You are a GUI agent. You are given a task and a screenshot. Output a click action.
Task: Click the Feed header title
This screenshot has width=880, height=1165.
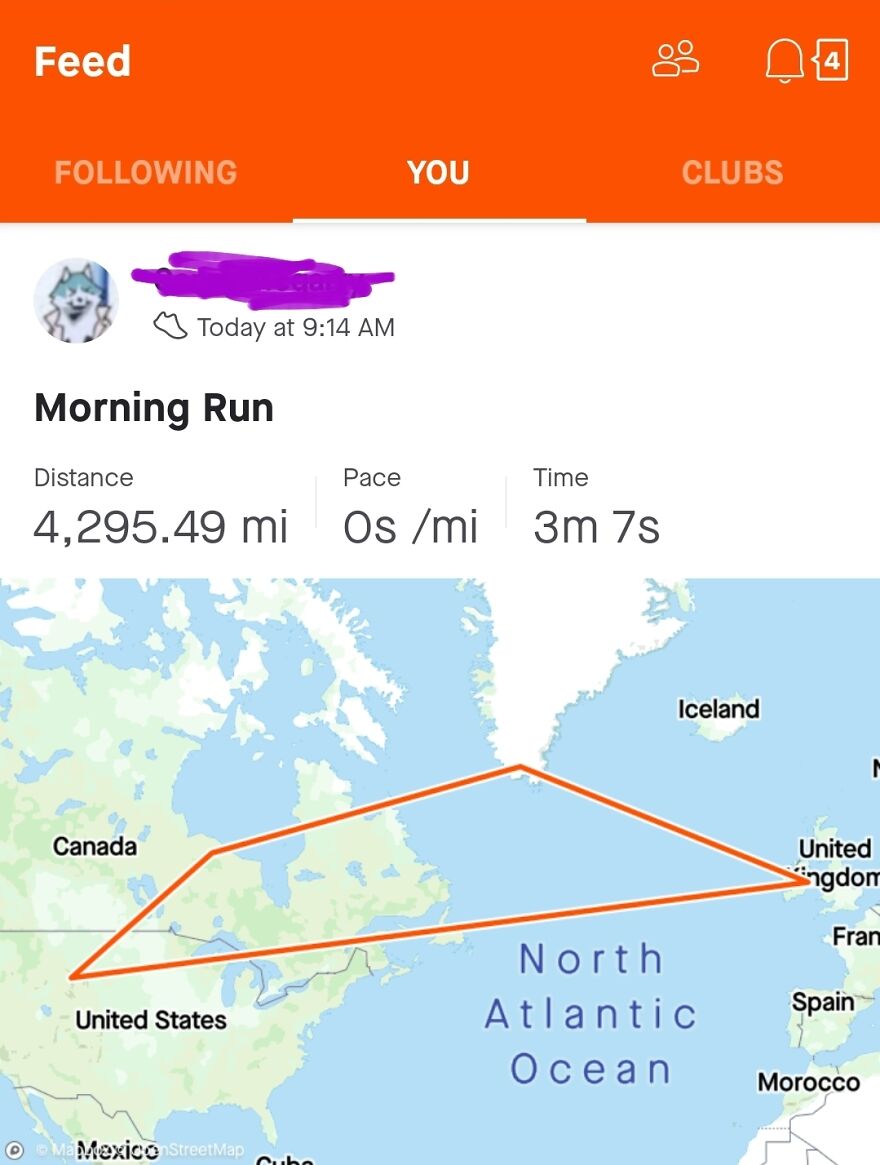pos(82,61)
